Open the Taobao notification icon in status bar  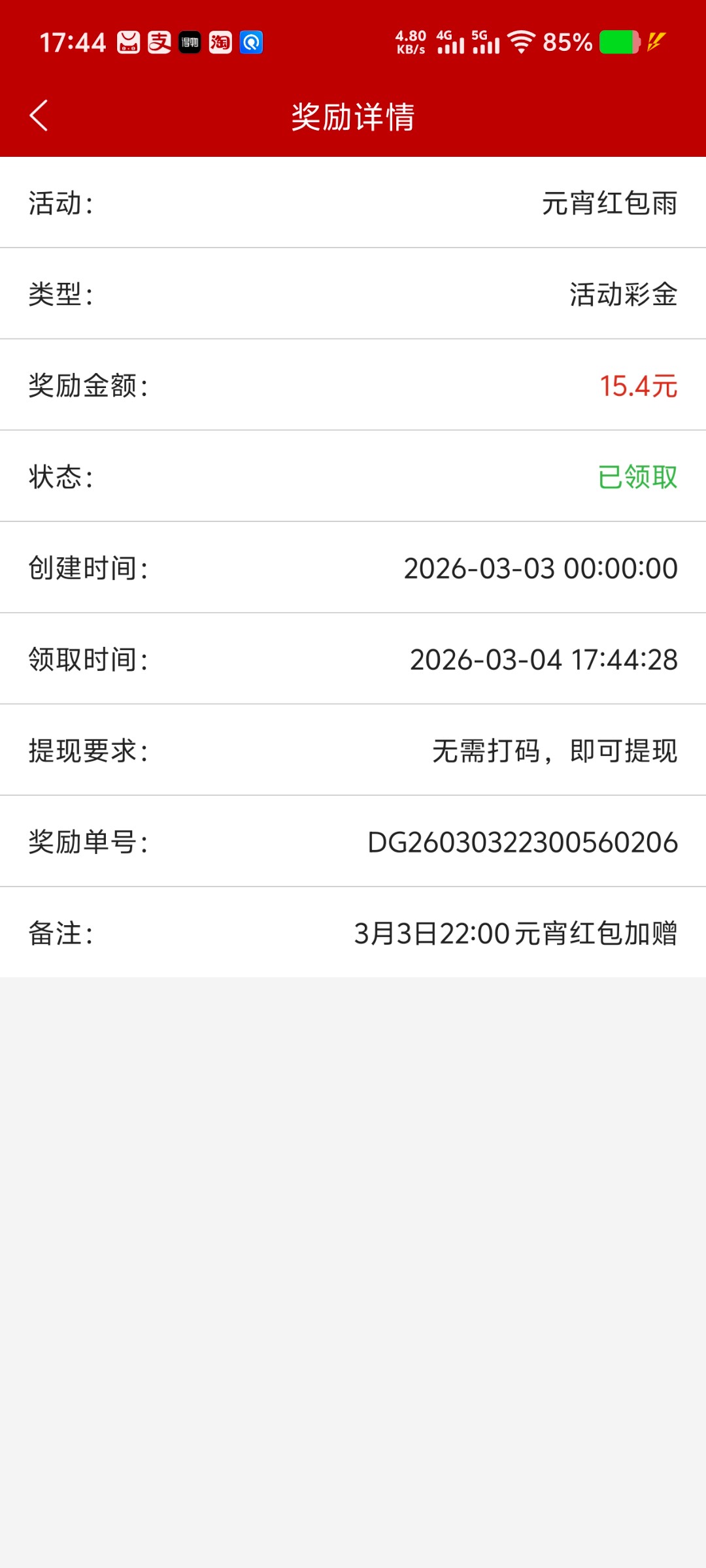pyautogui.click(x=220, y=41)
